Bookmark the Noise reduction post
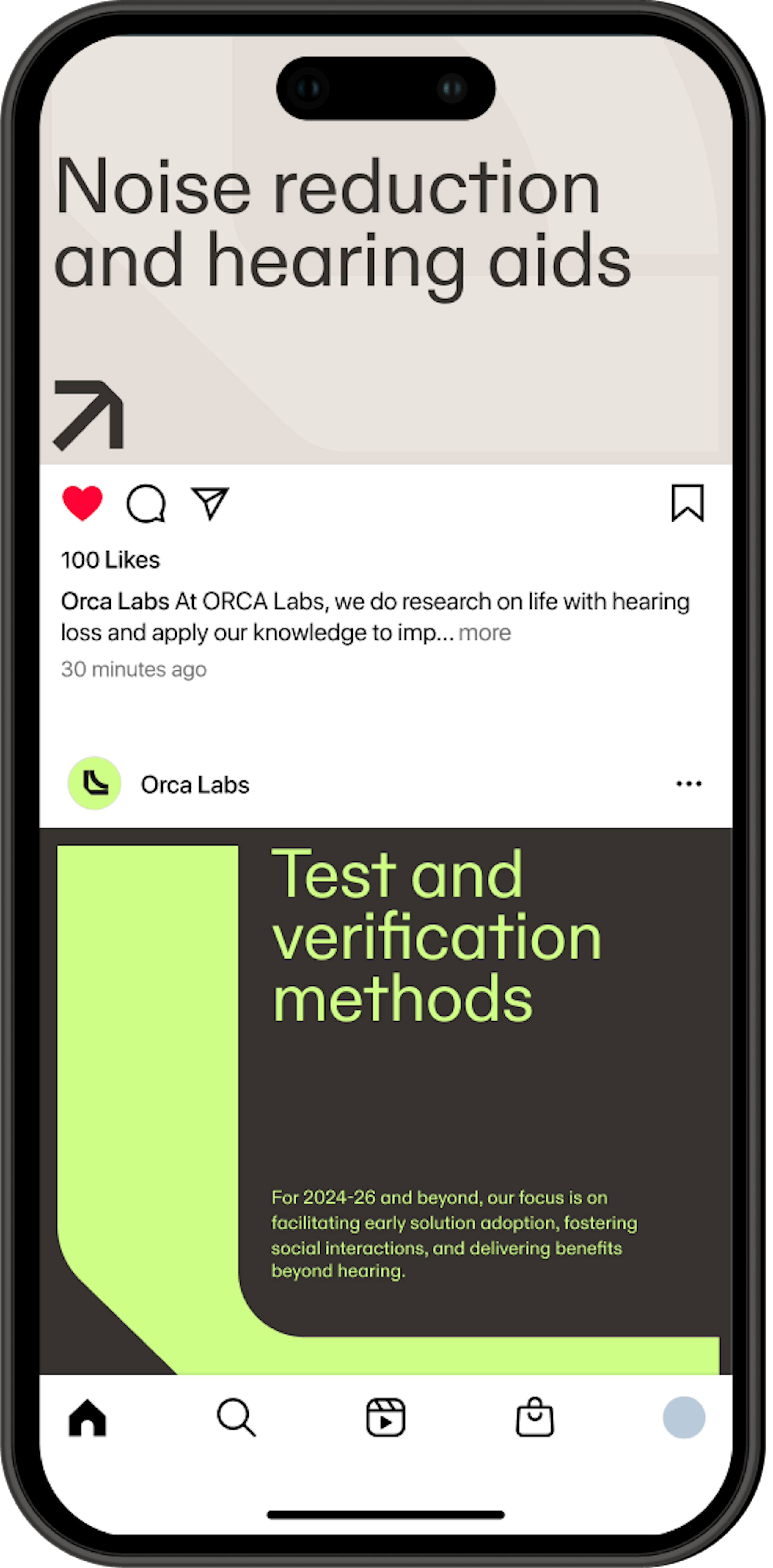 [688, 503]
